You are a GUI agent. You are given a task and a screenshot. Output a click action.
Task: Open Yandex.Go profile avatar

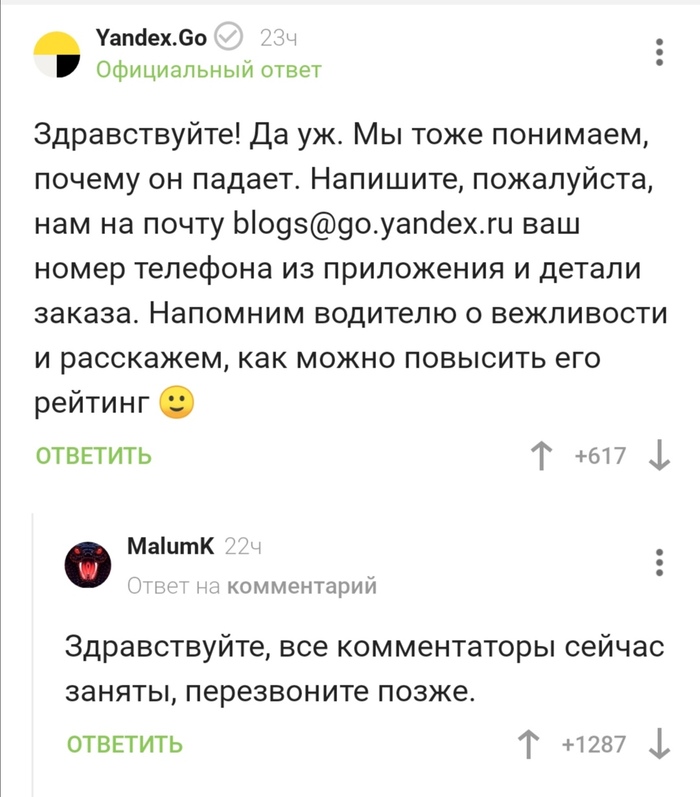coord(57,53)
